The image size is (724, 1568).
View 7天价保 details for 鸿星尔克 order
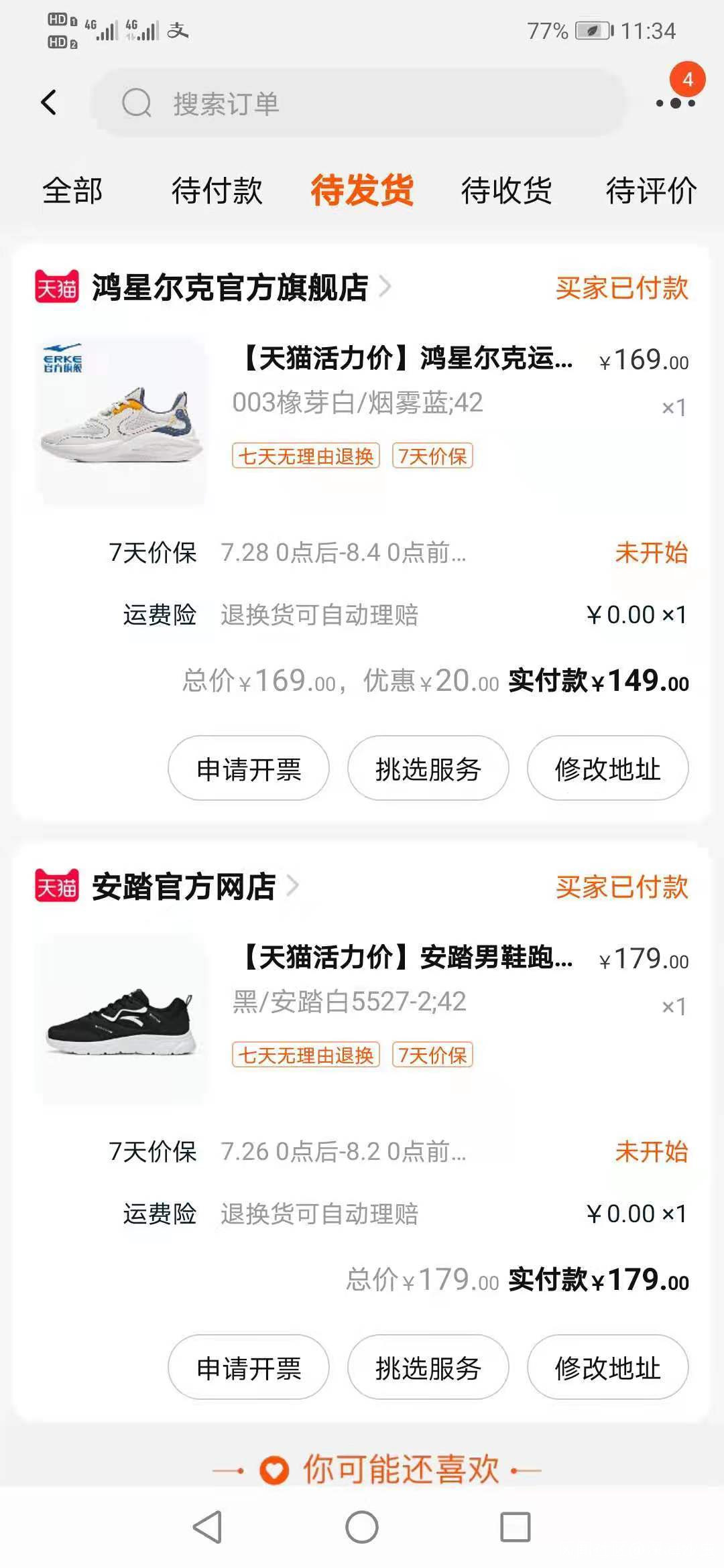pyautogui.click(x=398, y=553)
